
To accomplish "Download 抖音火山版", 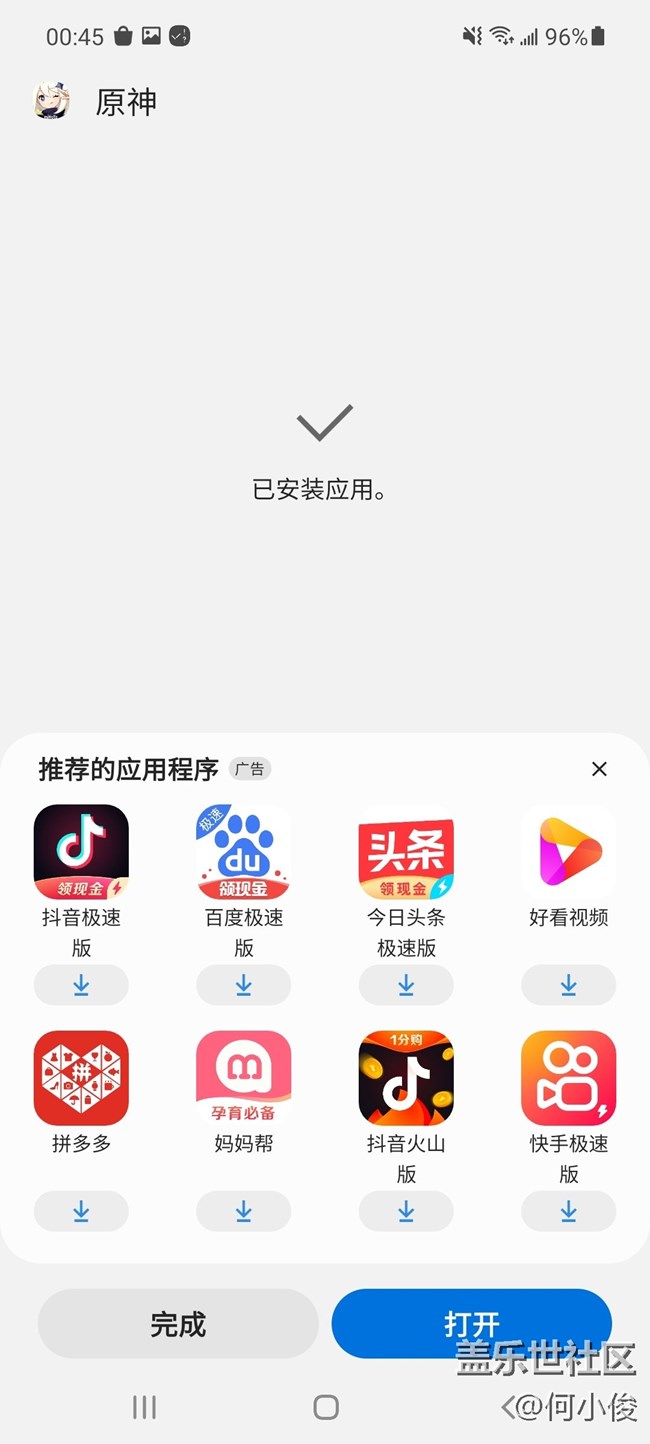I will (406, 1211).
